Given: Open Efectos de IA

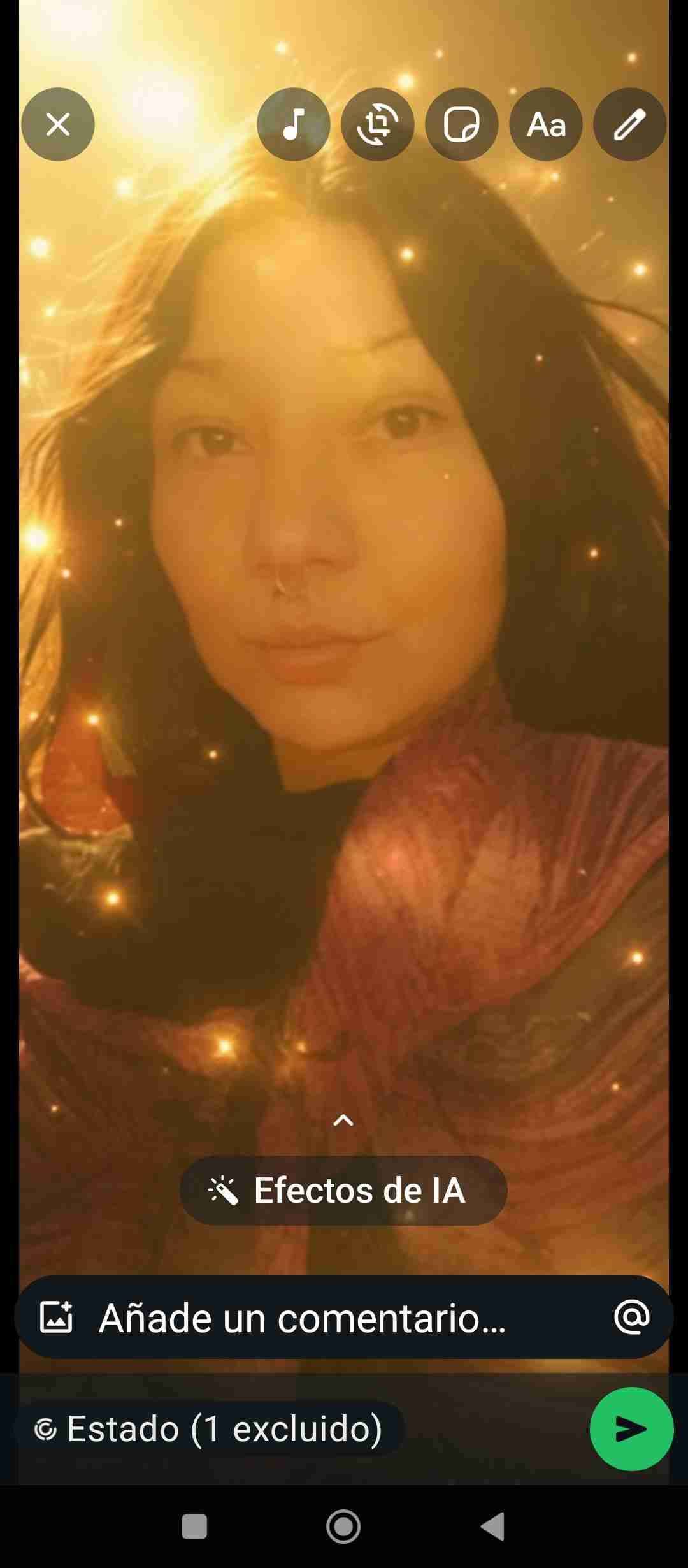Looking at the screenshot, I should pos(343,1190).
